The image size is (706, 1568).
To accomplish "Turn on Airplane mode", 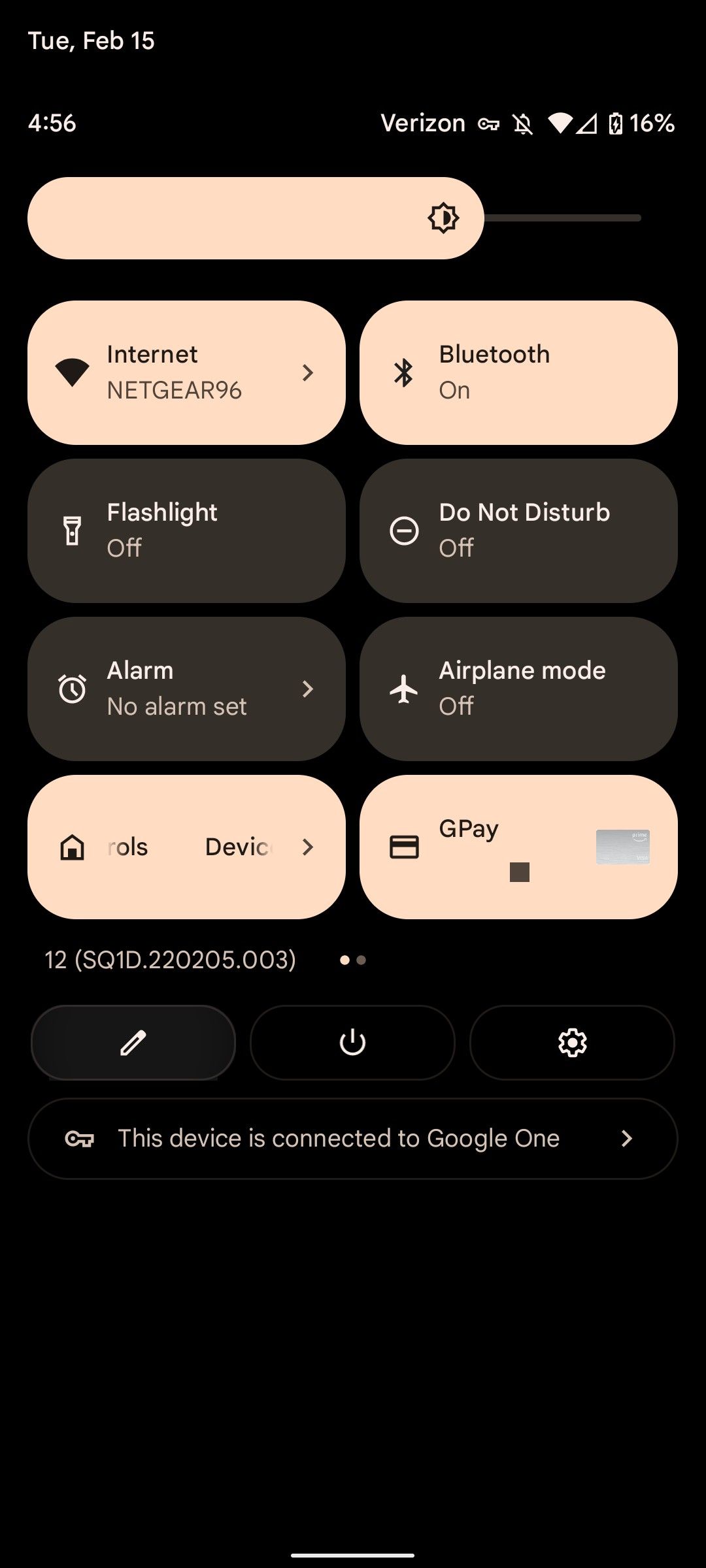I will (518, 689).
